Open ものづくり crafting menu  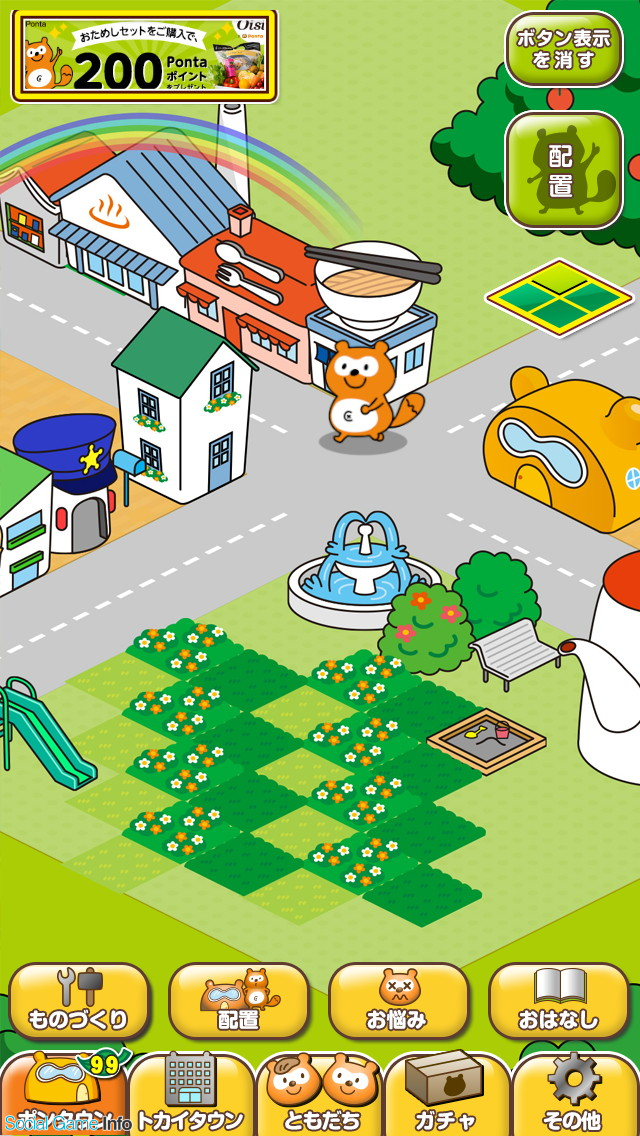tap(79, 1001)
